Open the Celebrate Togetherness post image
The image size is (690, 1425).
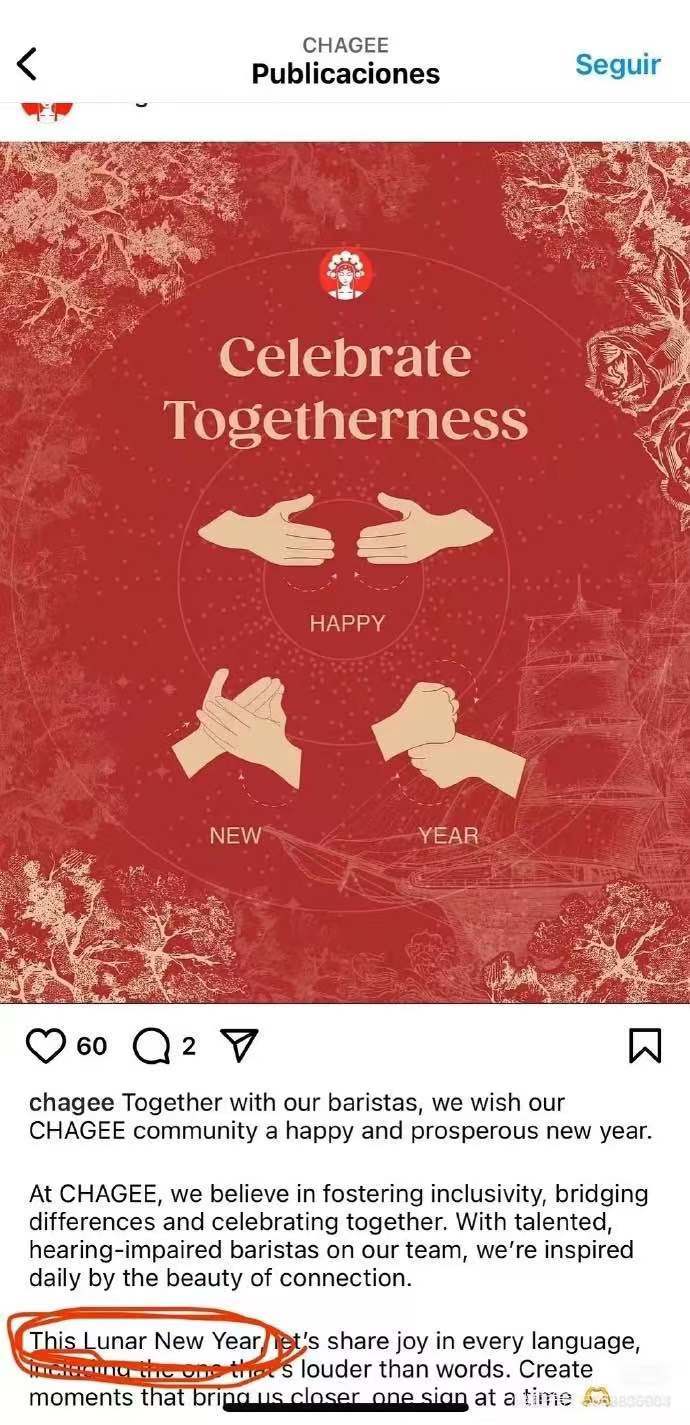[x=345, y=572]
